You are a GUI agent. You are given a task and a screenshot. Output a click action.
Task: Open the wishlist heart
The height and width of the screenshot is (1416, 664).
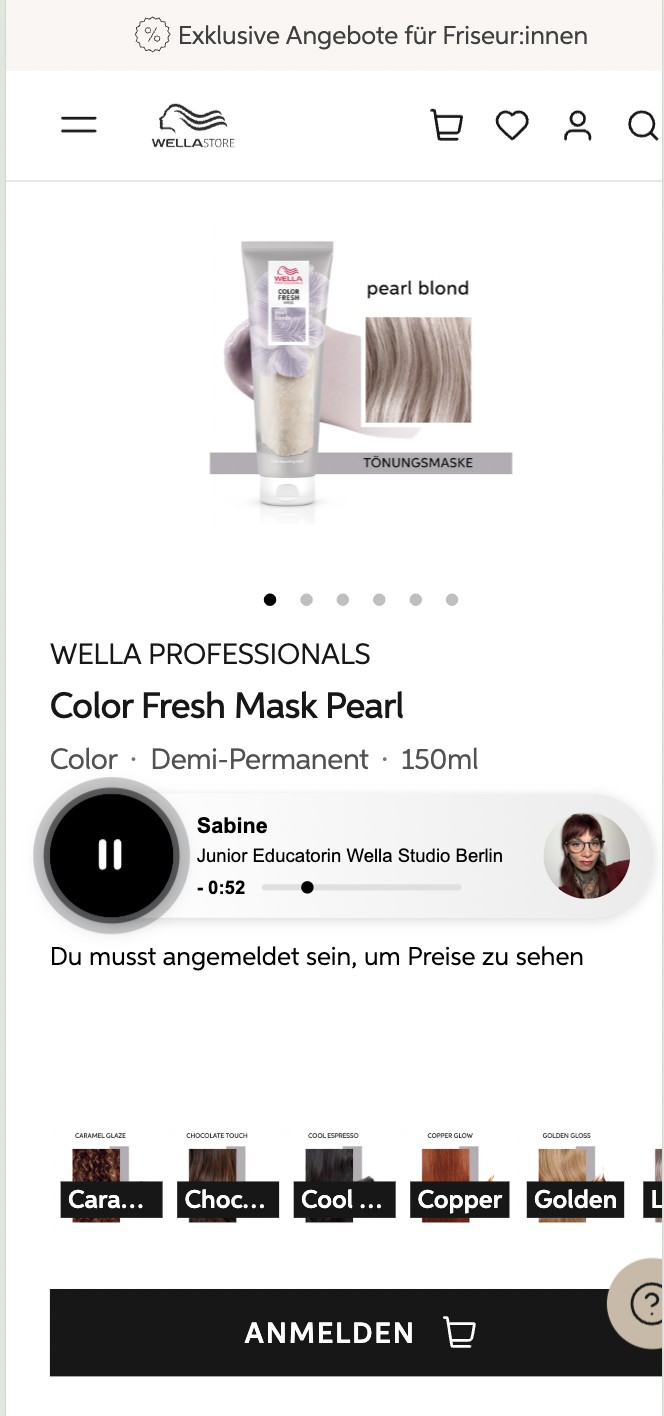pyautogui.click(x=512, y=126)
